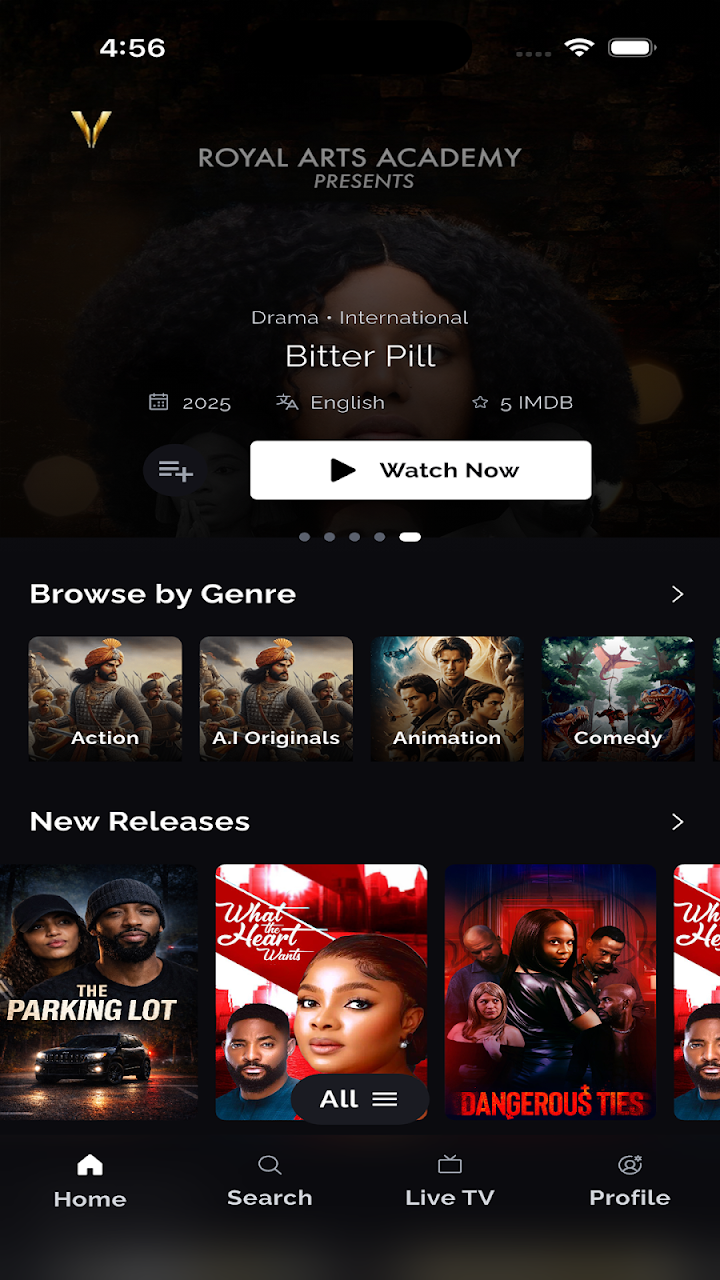Open the Dangerous Ties poster
Viewport: 720px width, 1280px height.
(551, 992)
